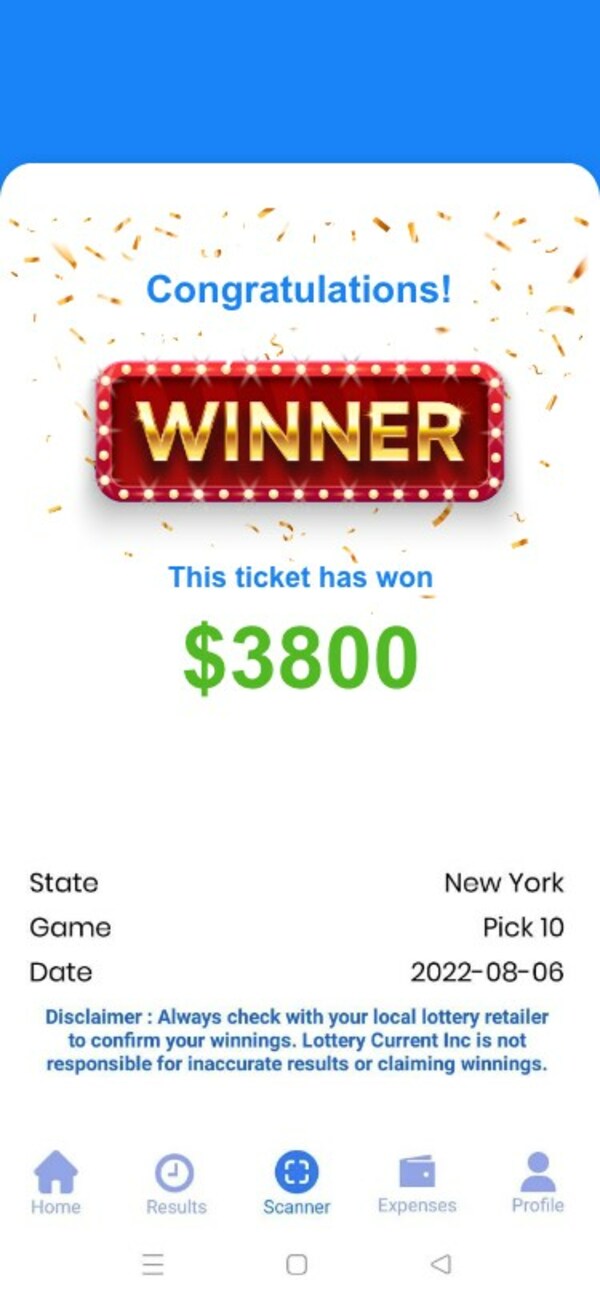Image resolution: width=600 pixels, height=1299 pixels.
Task: Open recent apps from navigation bar
Action: (153, 1264)
